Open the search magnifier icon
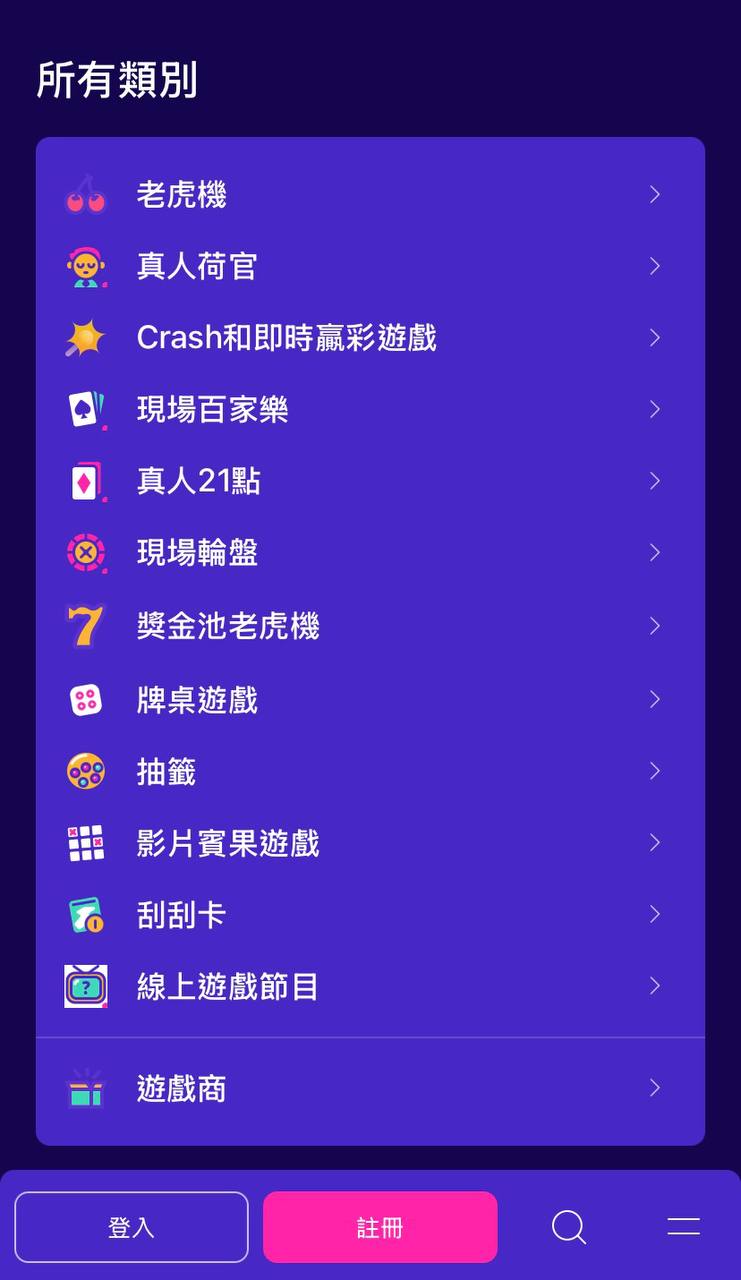This screenshot has width=741, height=1280. pyautogui.click(x=569, y=1227)
